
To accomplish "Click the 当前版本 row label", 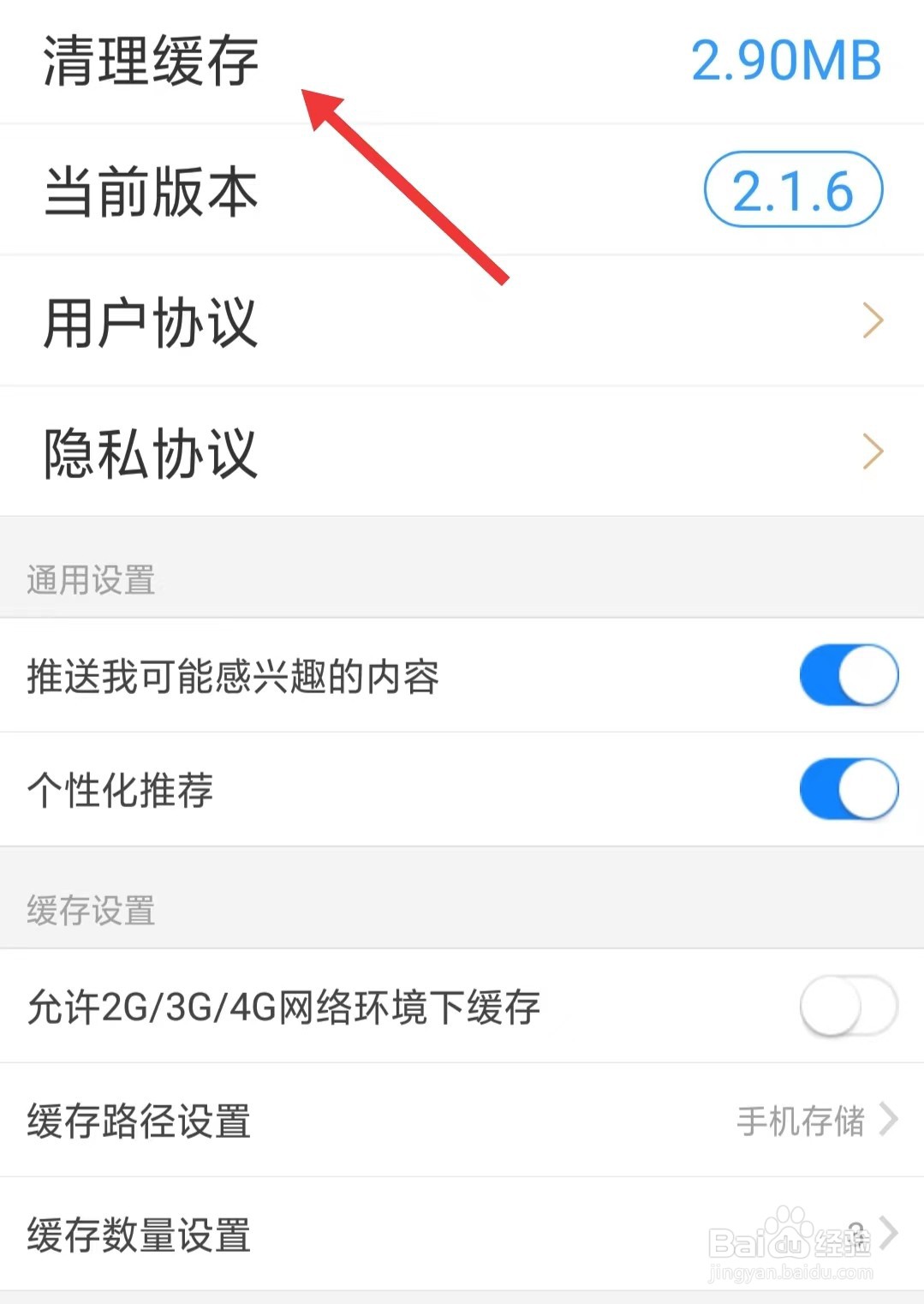I will (x=149, y=193).
